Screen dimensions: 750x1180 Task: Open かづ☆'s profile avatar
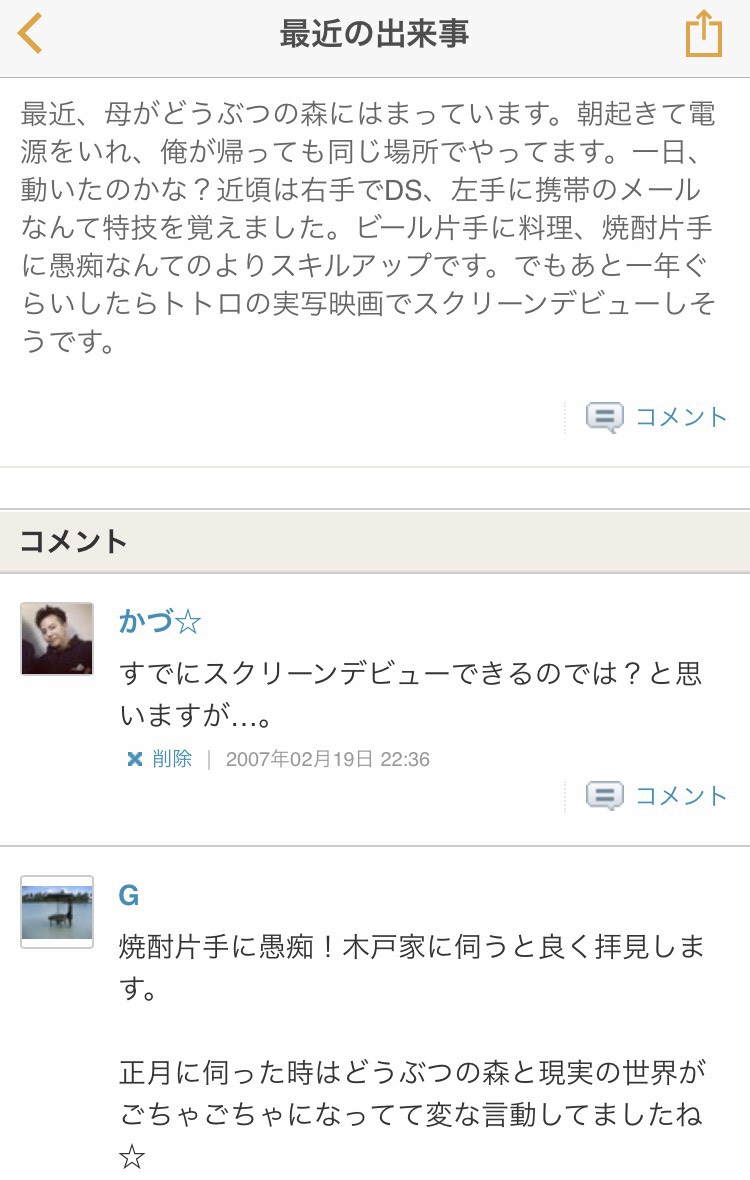[57, 639]
